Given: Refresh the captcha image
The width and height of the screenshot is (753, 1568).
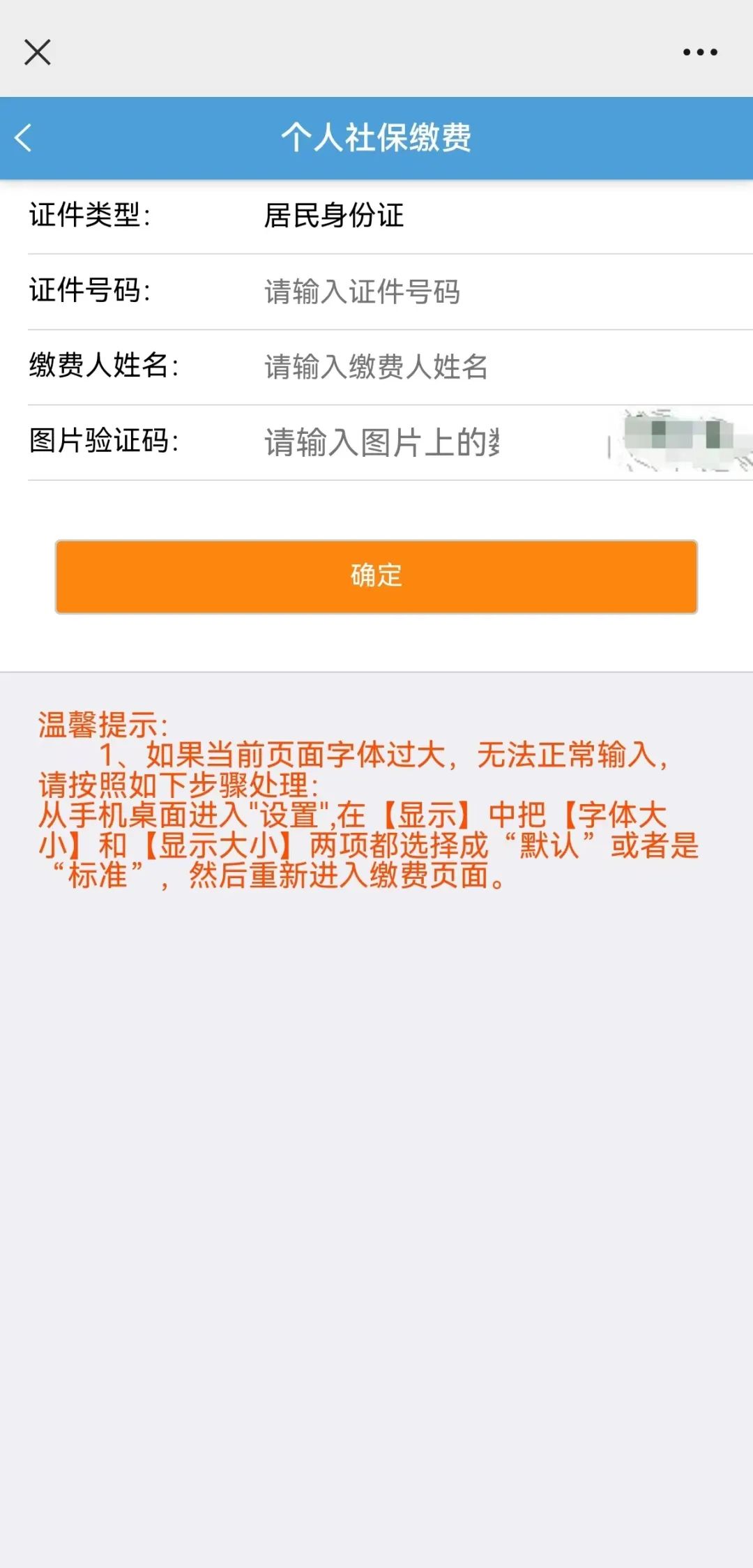Looking at the screenshot, I should click(x=680, y=441).
